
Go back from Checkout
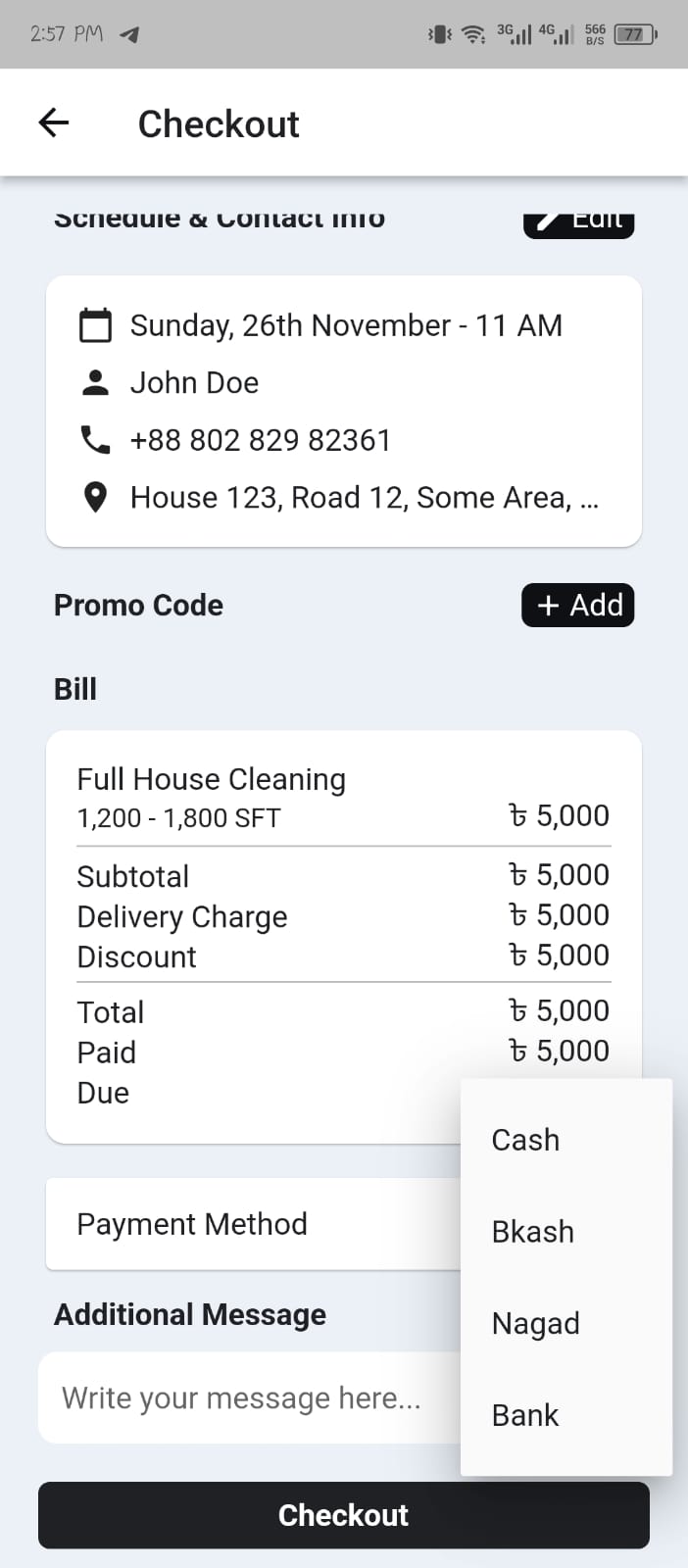click(x=54, y=123)
